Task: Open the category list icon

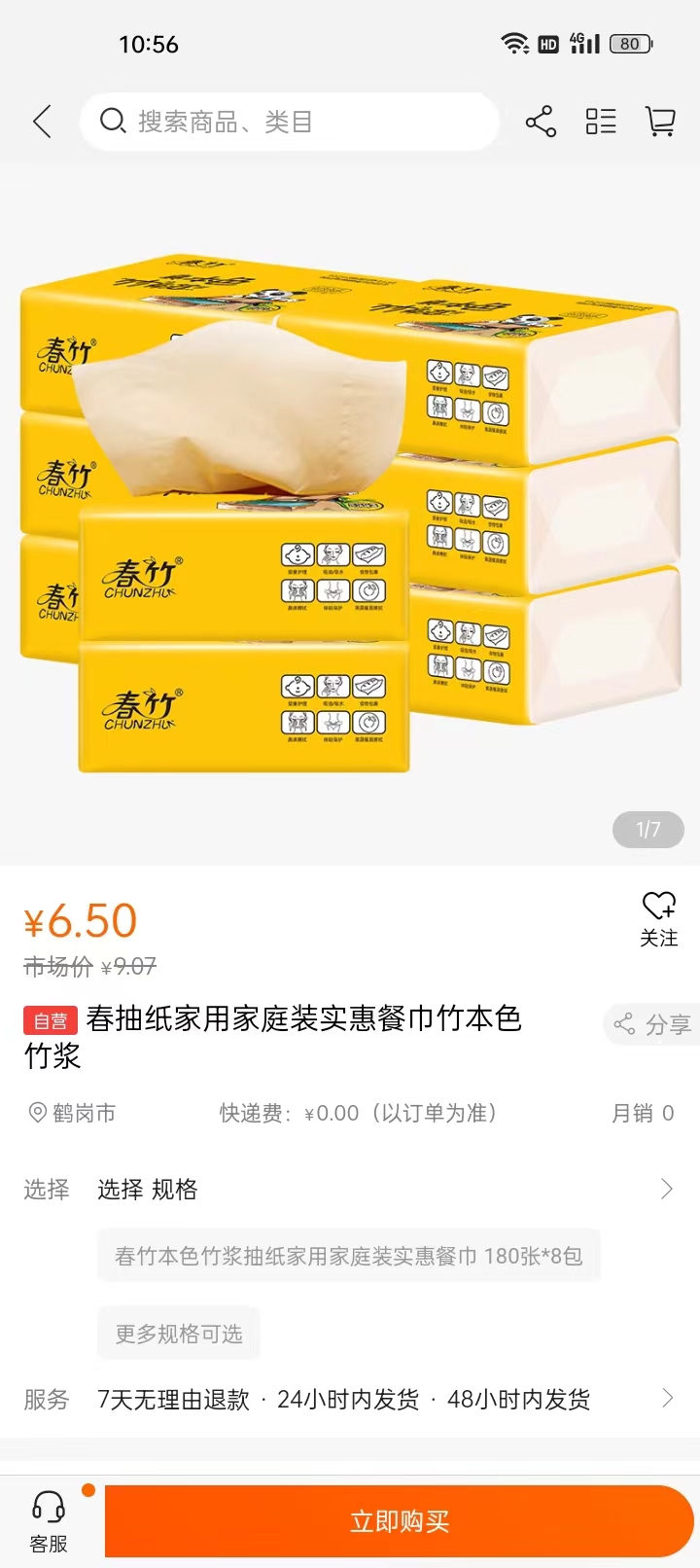Action: (x=601, y=121)
